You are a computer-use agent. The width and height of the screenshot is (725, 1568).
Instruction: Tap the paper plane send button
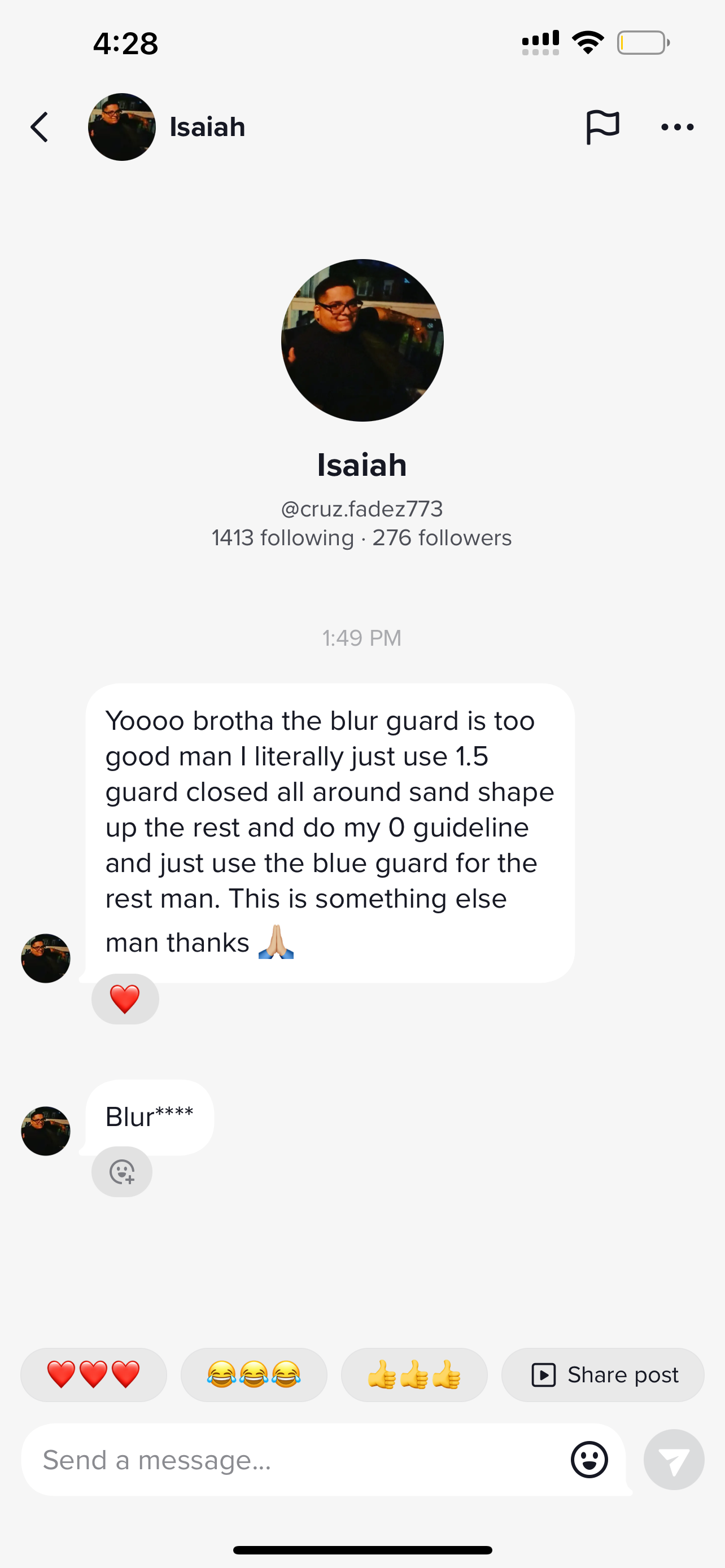click(x=674, y=1460)
